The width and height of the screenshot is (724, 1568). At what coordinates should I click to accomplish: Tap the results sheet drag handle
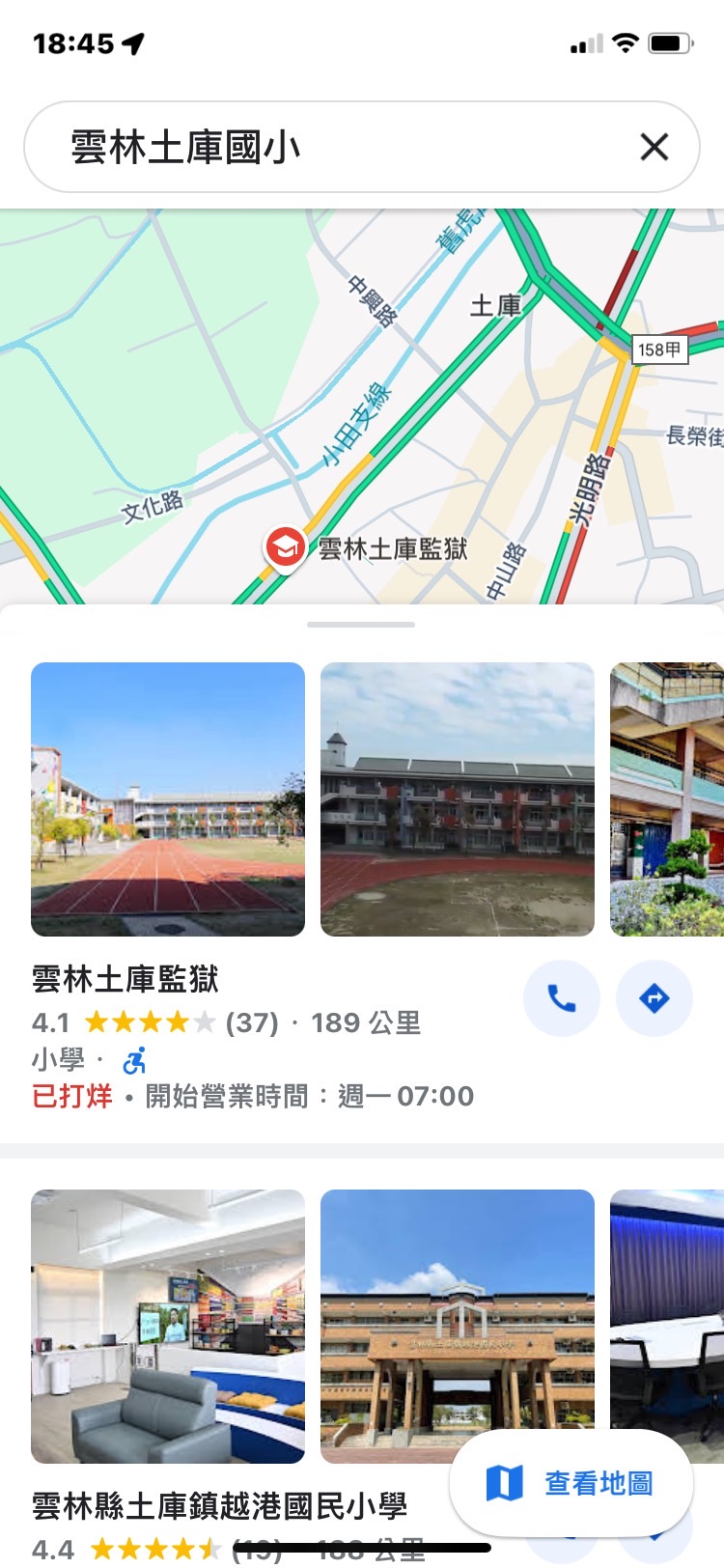(361, 625)
